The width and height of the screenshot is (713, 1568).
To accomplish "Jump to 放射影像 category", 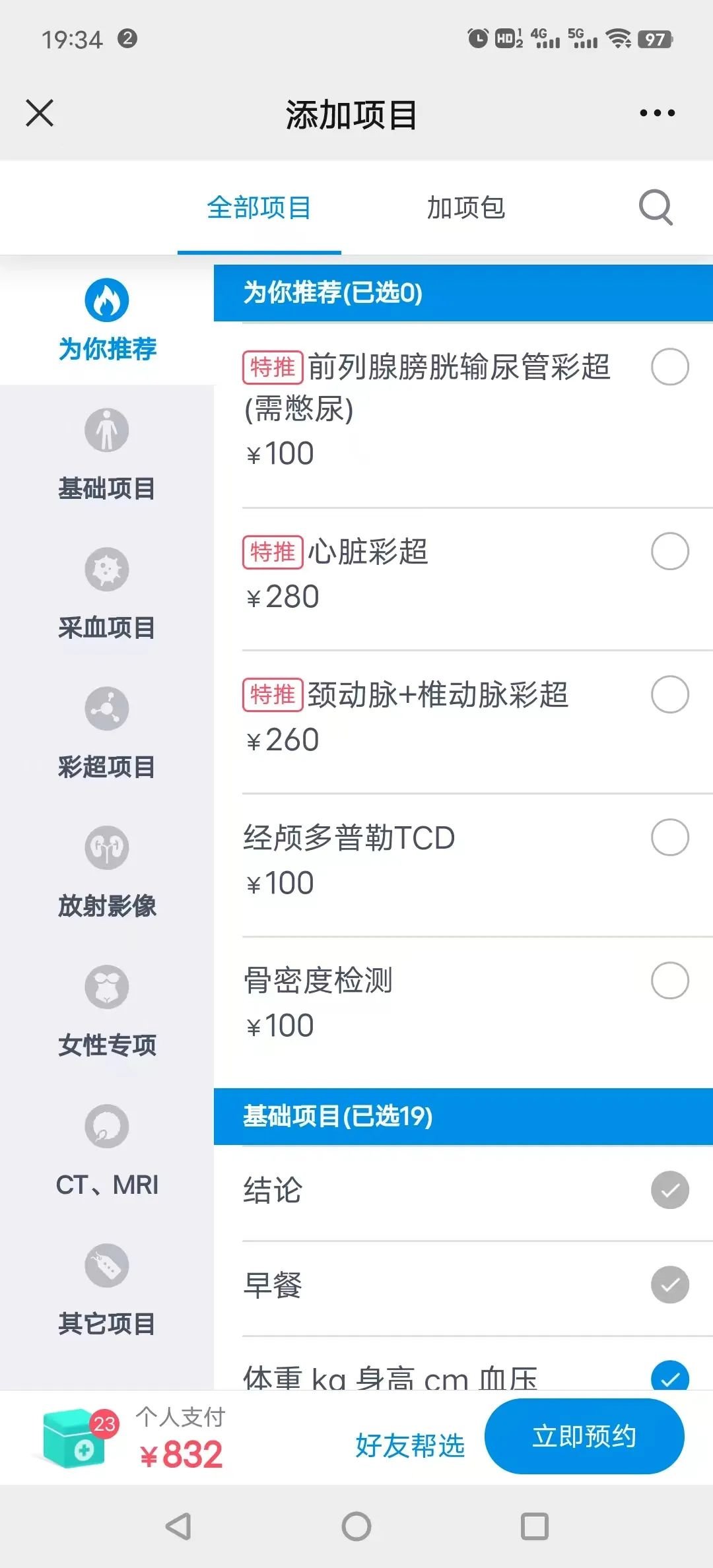I will pos(107,872).
